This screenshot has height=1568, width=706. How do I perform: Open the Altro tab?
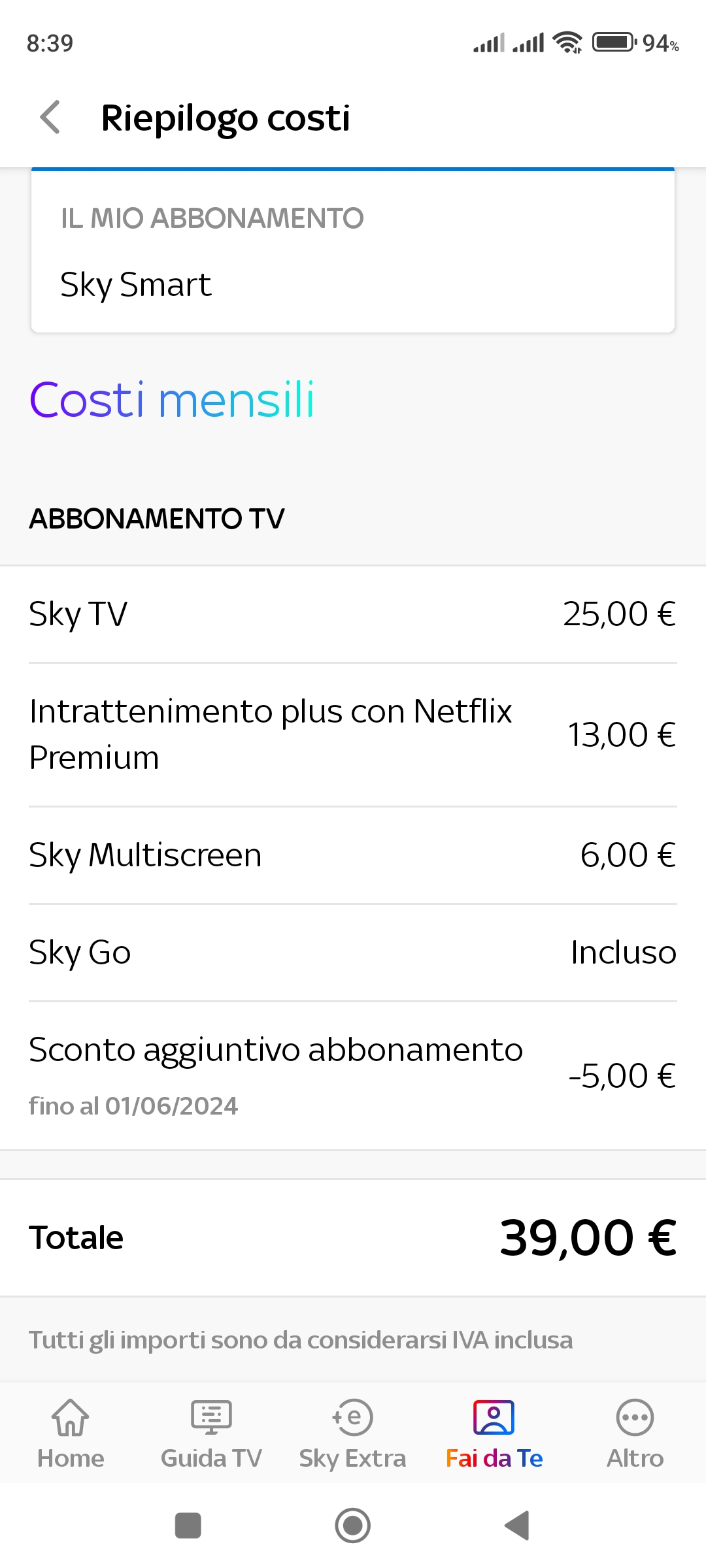click(x=635, y=1434)
